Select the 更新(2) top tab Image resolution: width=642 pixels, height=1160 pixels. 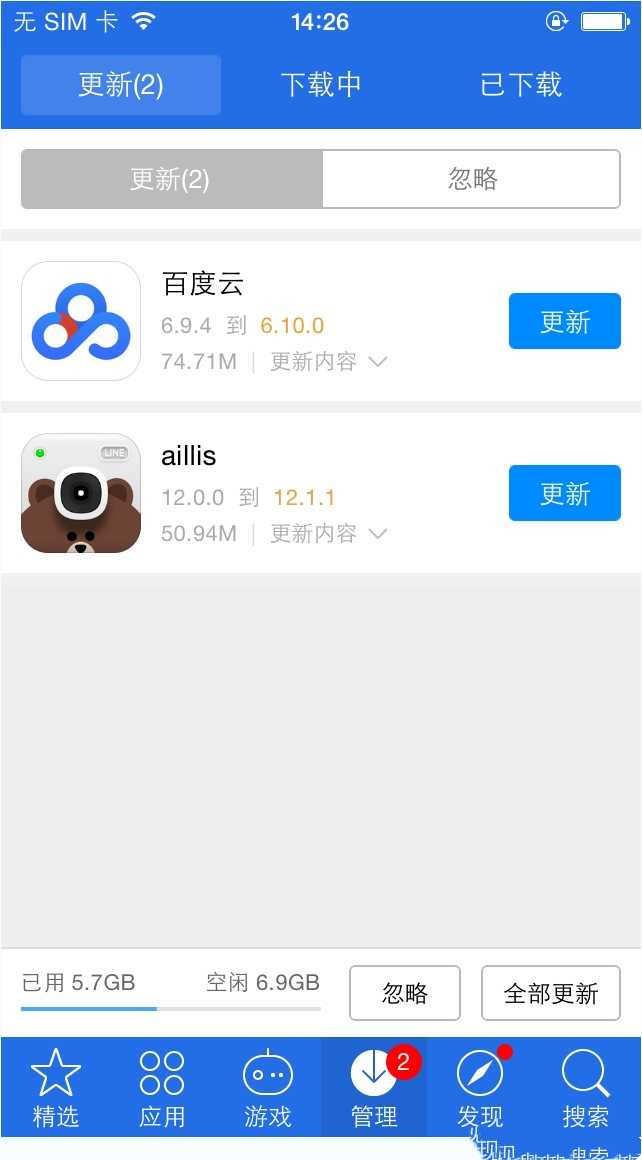pos(121,85)
